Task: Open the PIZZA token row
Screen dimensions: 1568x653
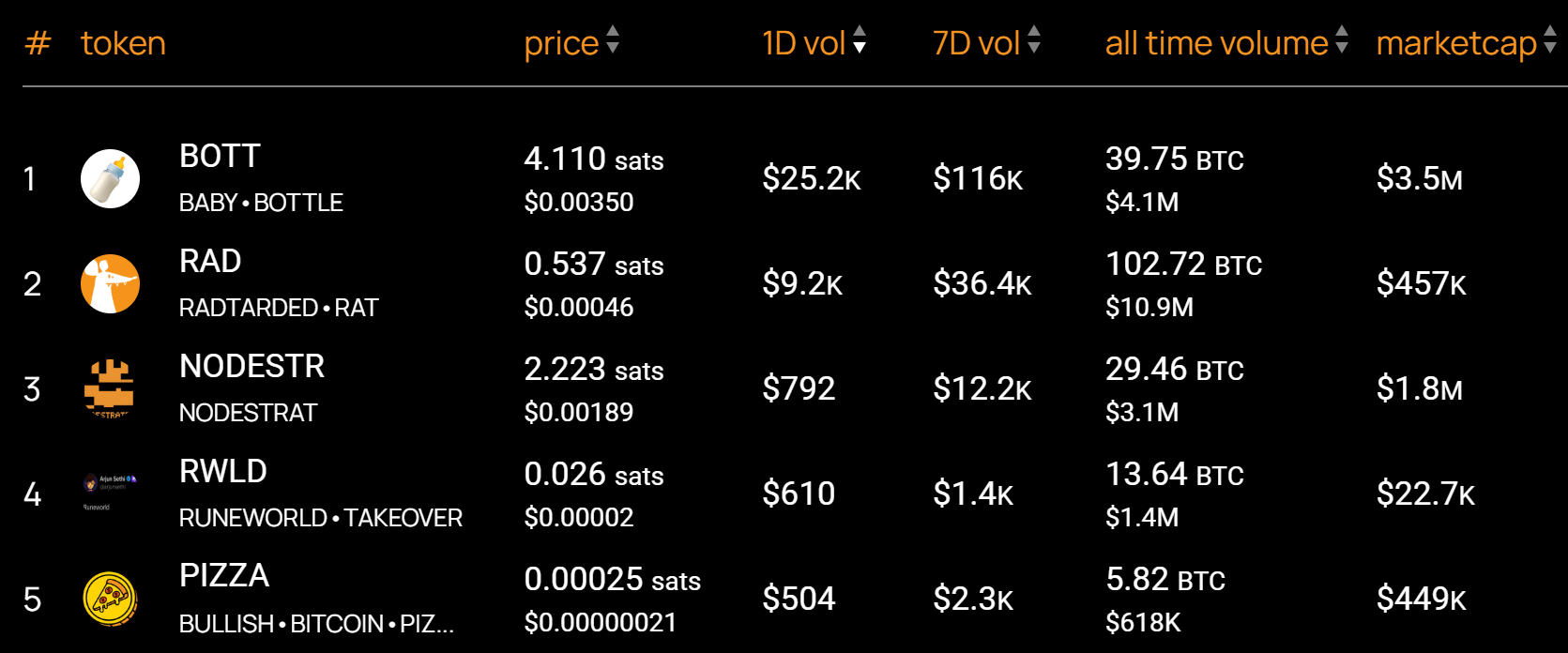Action: coord(224,576)
